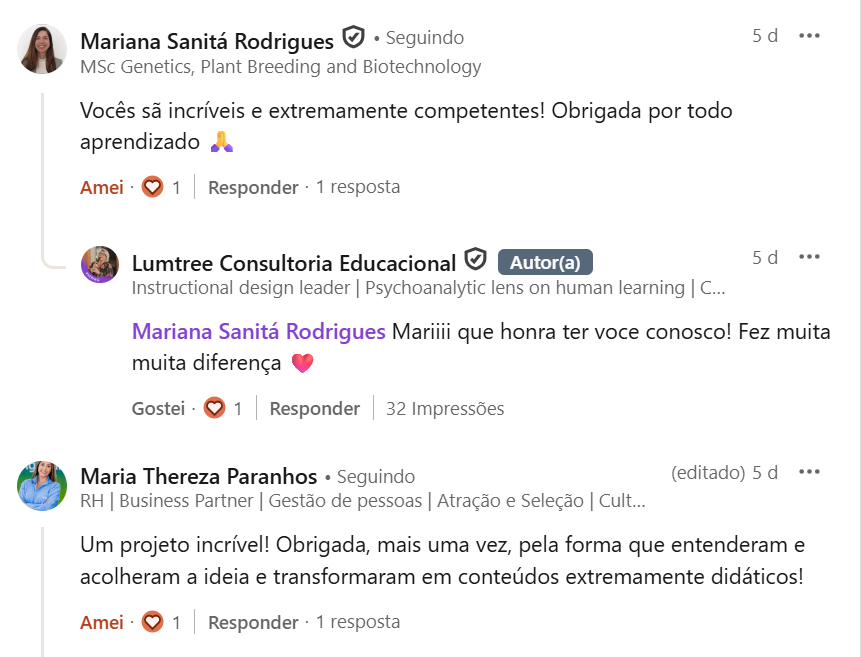861x657 pixels.
Task: Open overflow menu on Mariana Sanitá Rodrigues' comment
Action: click(x=809, y=36)
